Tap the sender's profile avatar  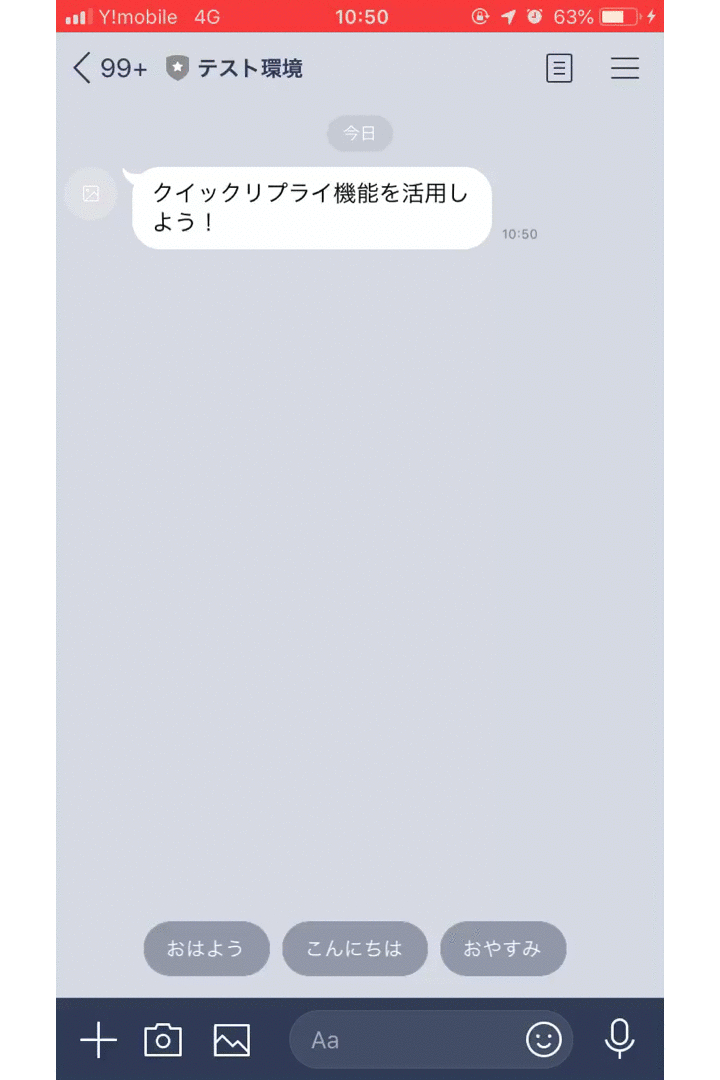pyautogui.click(x=91, y=194)
